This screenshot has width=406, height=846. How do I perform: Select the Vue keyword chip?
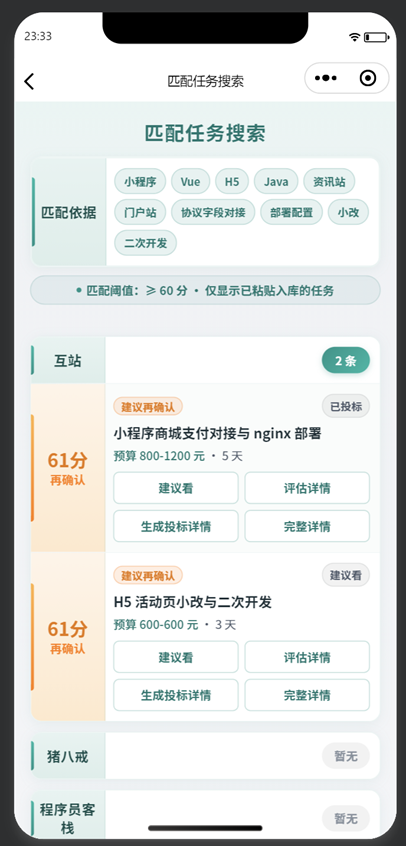coord(191,181)
